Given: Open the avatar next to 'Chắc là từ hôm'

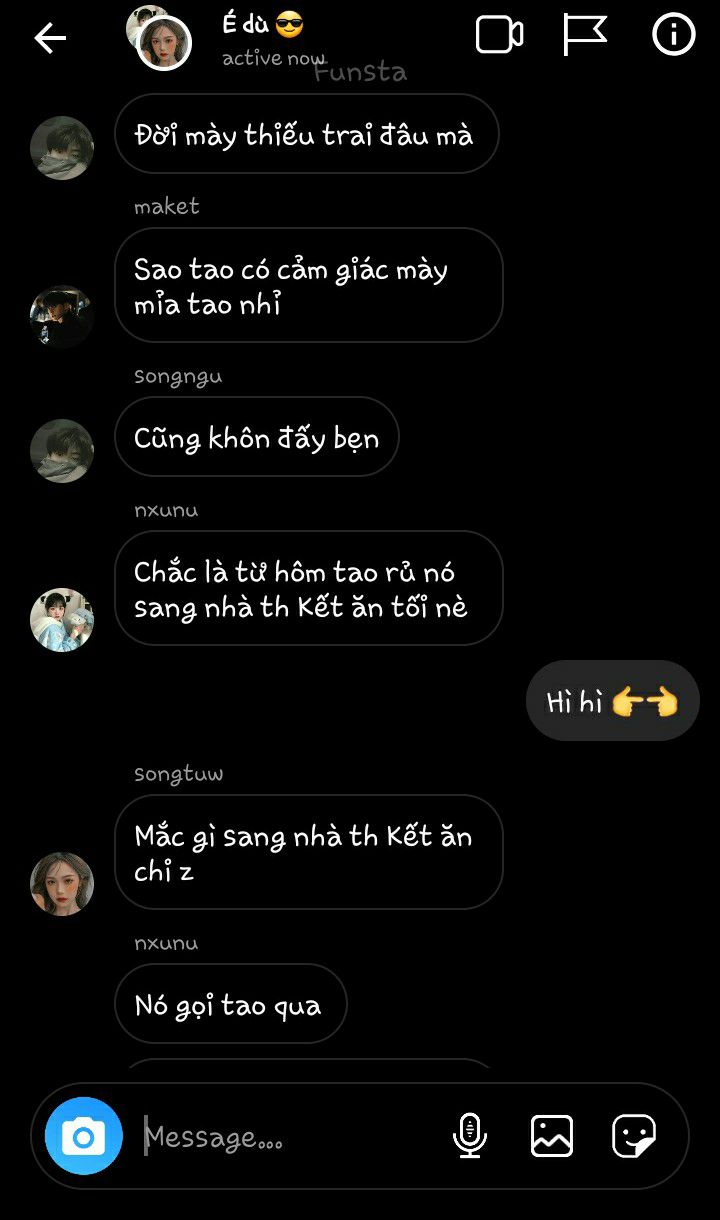Looking at the screenshot, I should coord(62,619).
